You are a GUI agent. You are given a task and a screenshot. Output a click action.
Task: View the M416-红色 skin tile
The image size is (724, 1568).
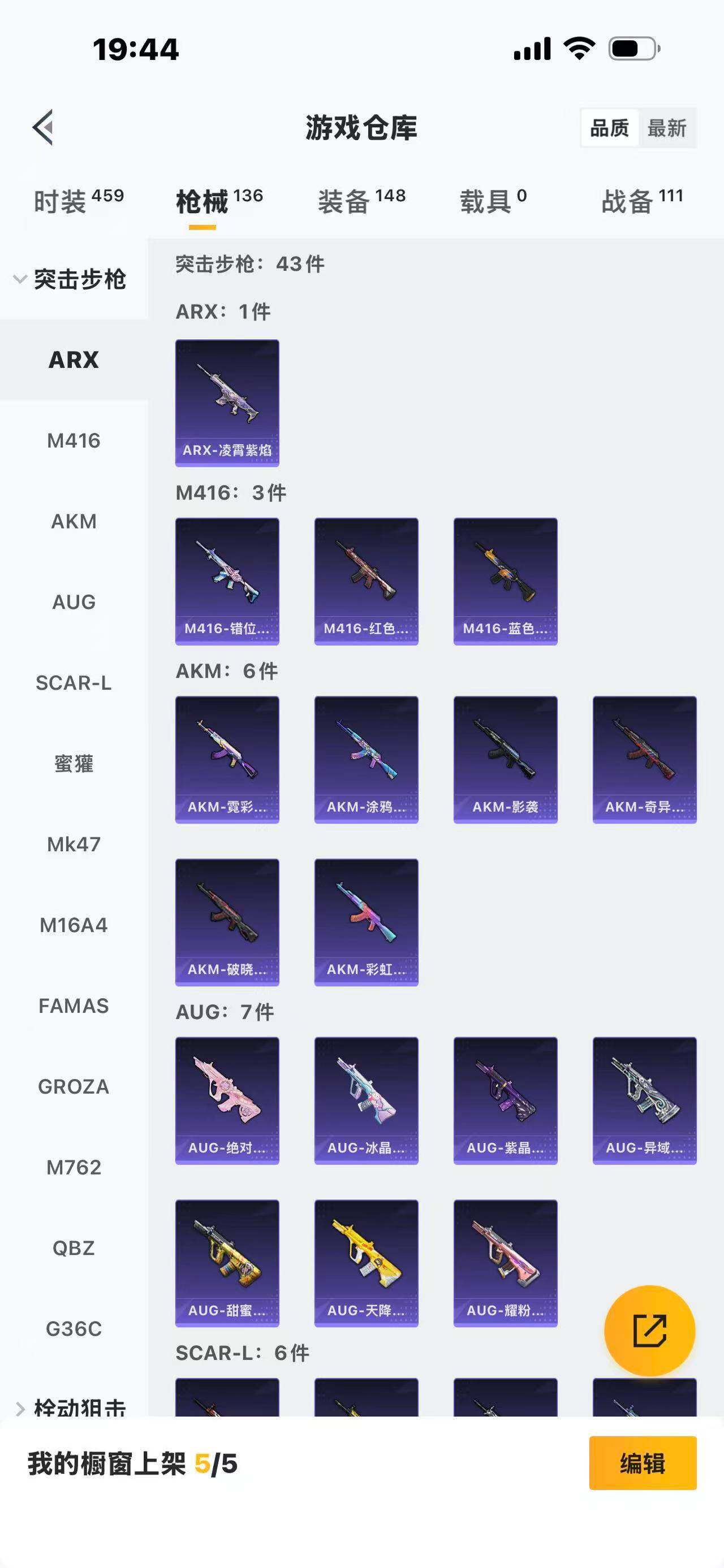[366, 581]
